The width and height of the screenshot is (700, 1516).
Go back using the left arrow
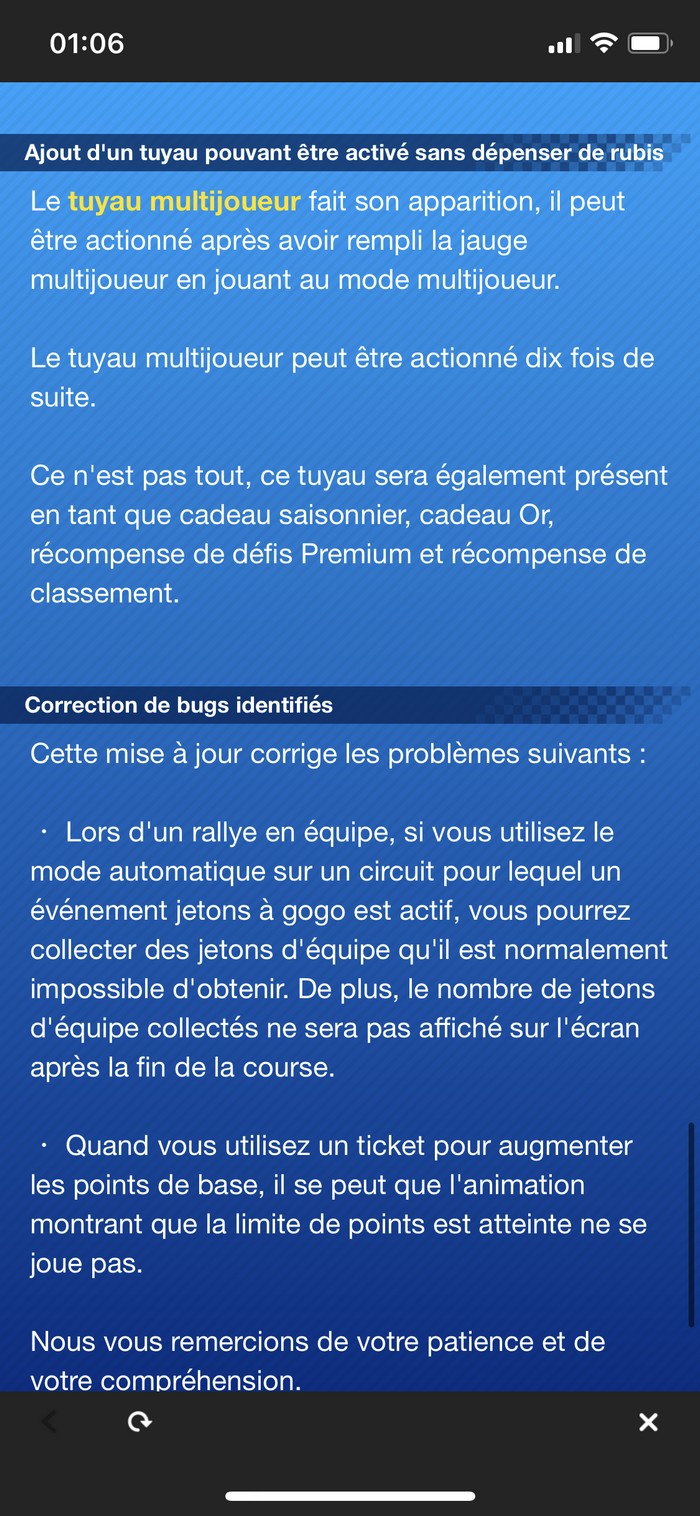(50, 1421)
